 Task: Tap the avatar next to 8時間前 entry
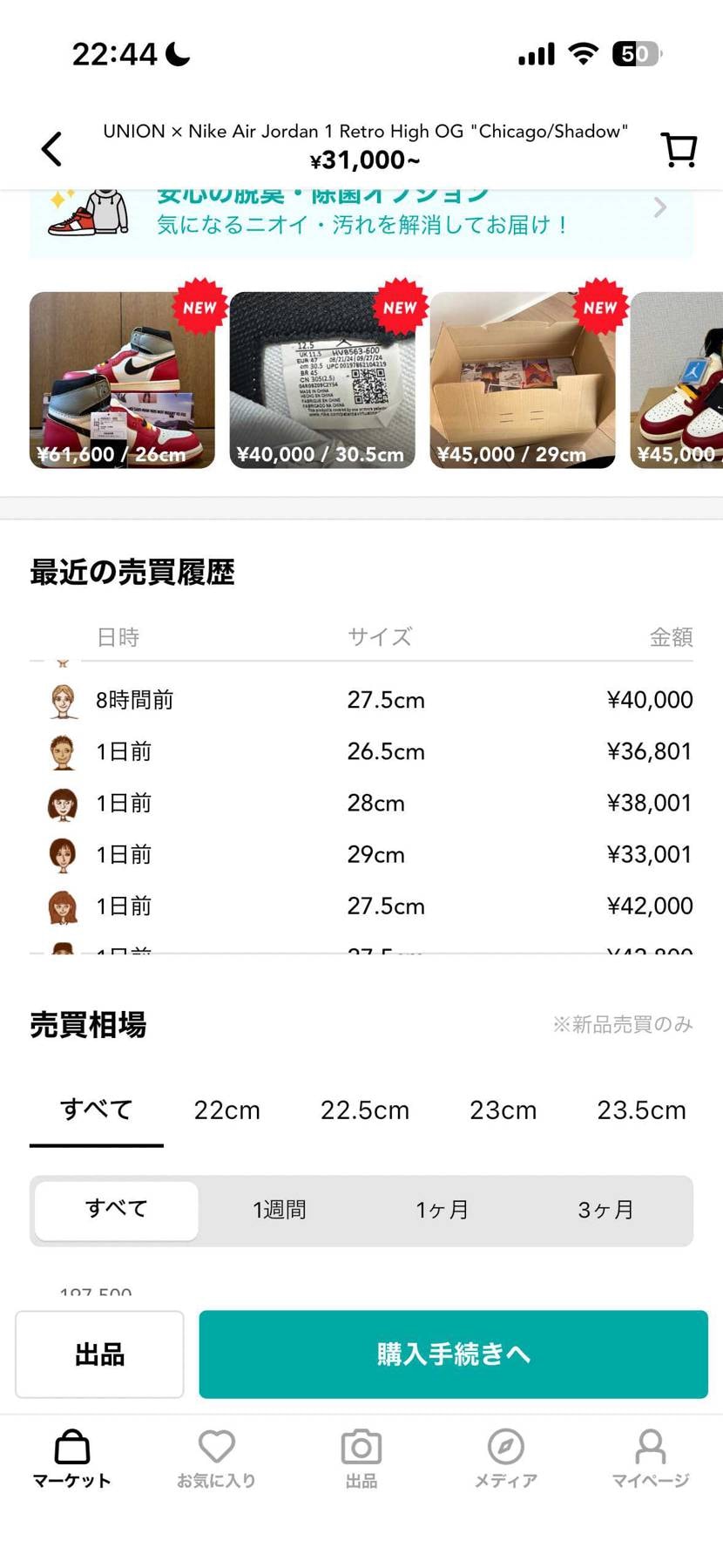coord(62,700)
